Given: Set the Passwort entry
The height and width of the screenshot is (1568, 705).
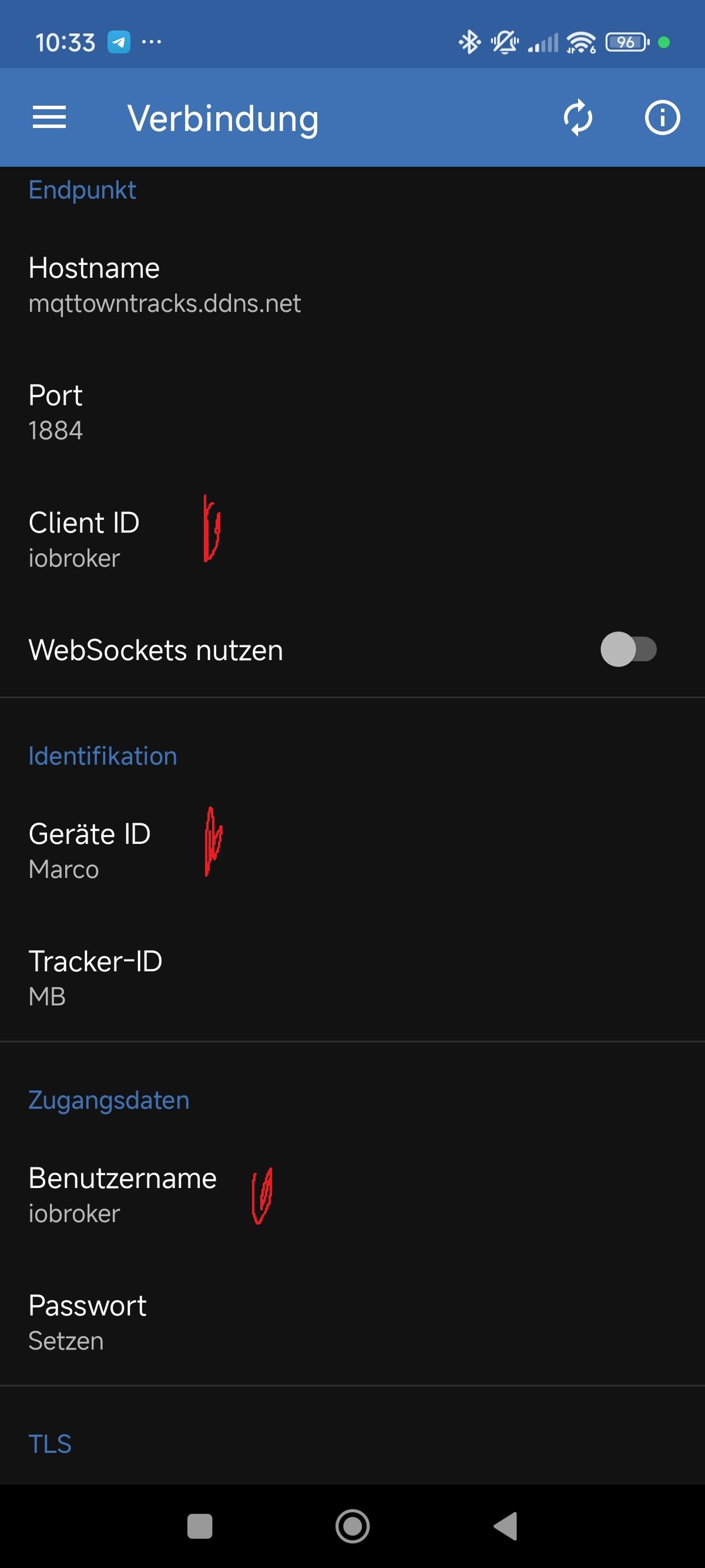Looking at the screenshot, I should [88, 1323].
